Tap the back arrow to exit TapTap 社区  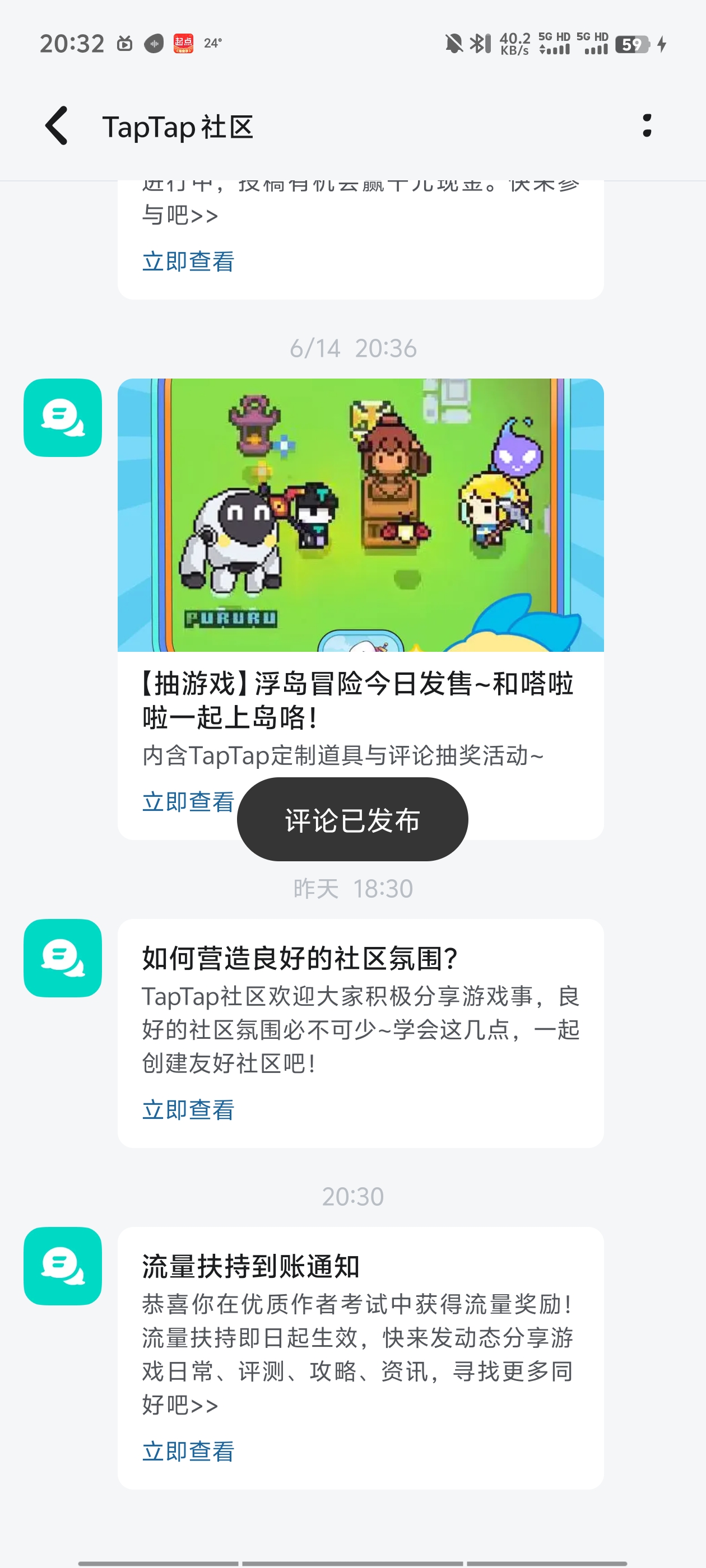point(55,126)
